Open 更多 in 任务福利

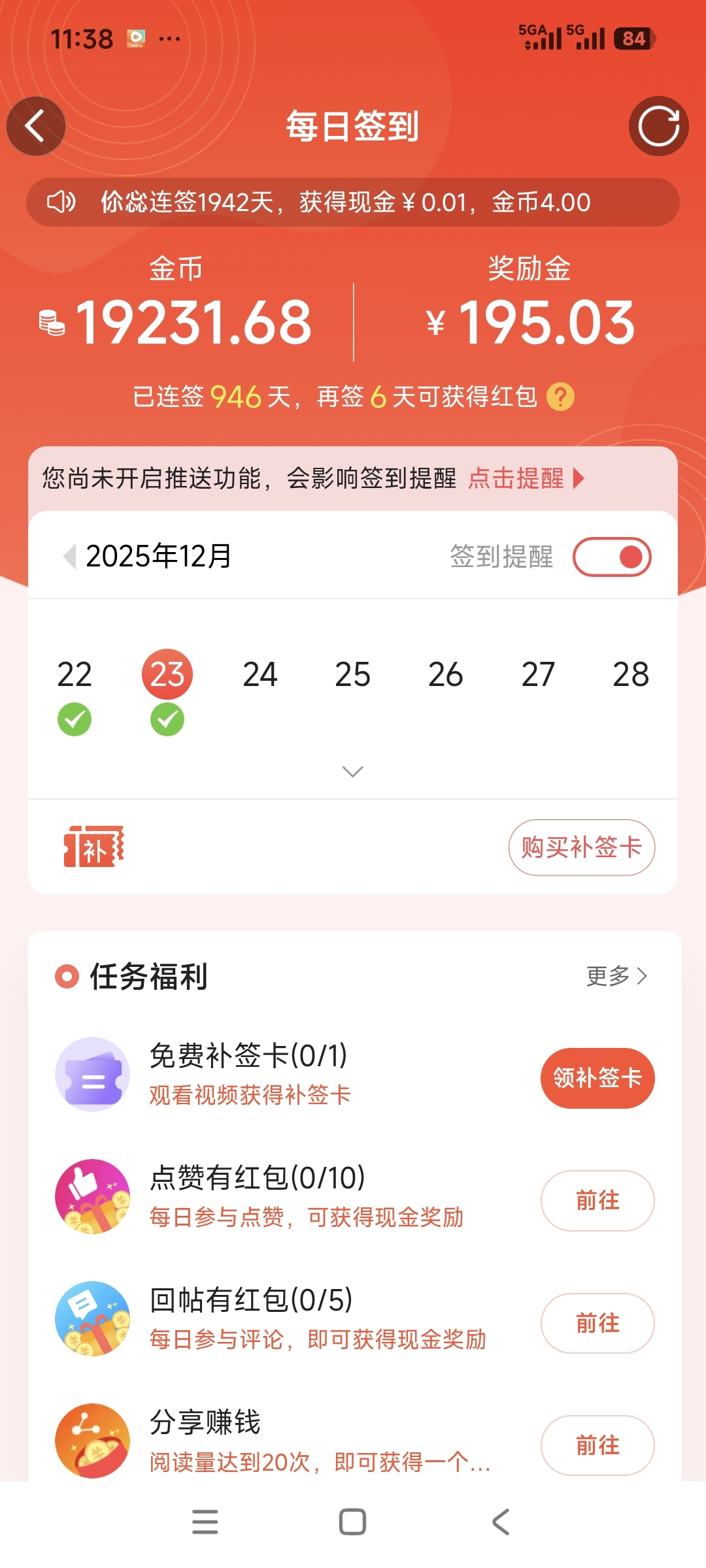tap(616, 975)
